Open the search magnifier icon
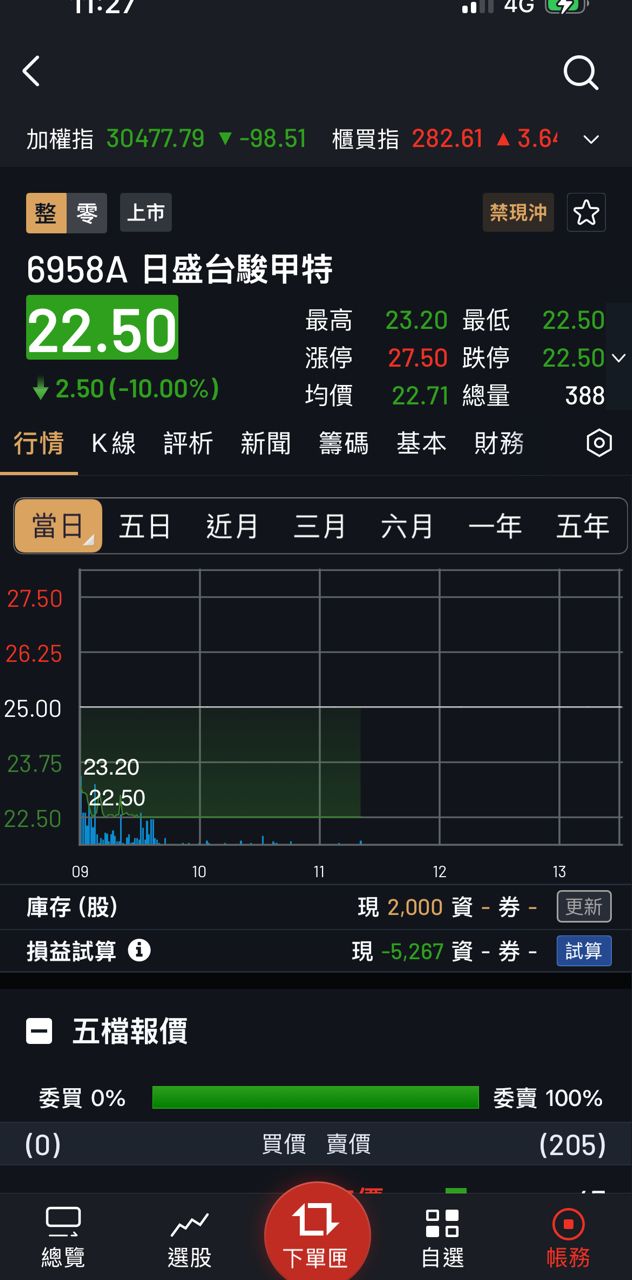The height and width of the screenshot is (1280, 632). pos(580,72)
